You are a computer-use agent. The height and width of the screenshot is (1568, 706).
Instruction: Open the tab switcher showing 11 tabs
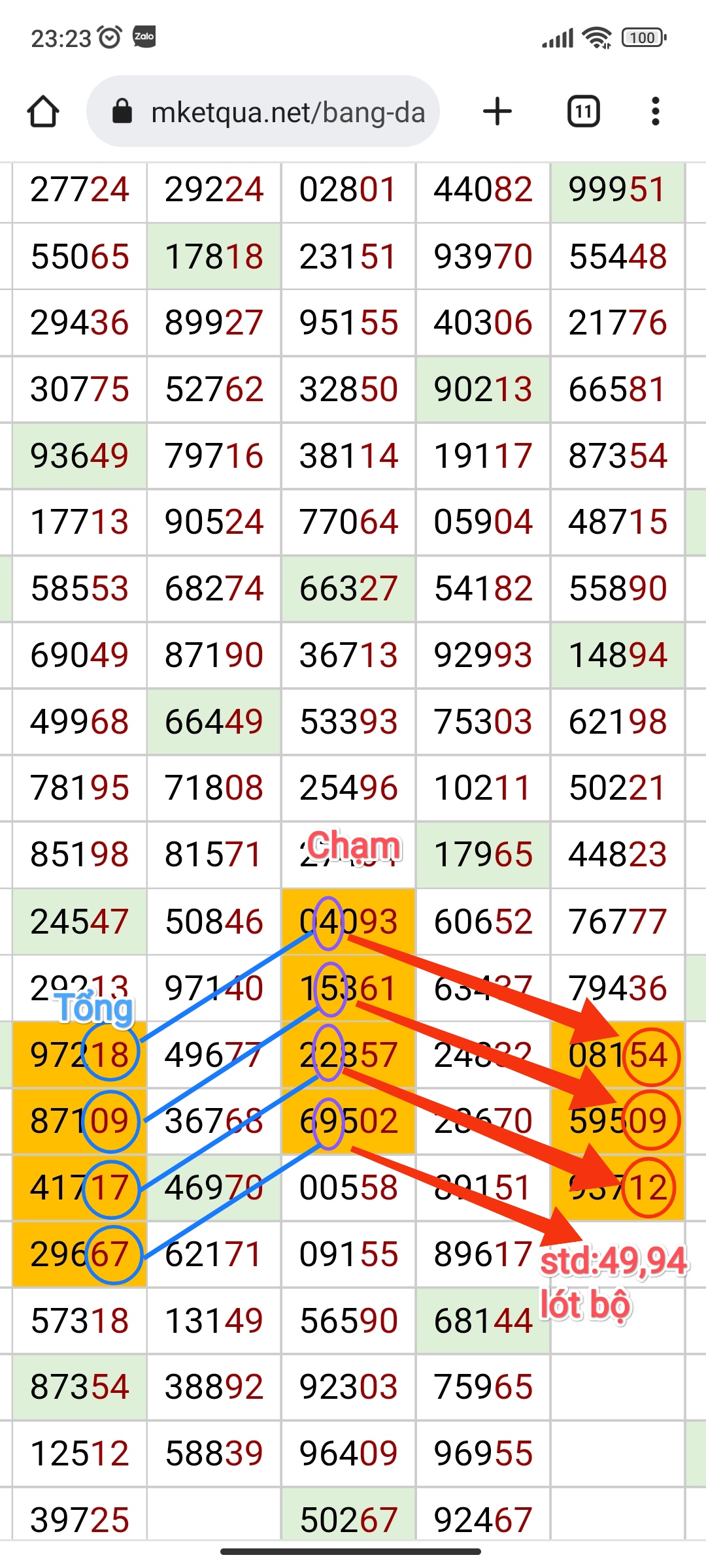583,111
